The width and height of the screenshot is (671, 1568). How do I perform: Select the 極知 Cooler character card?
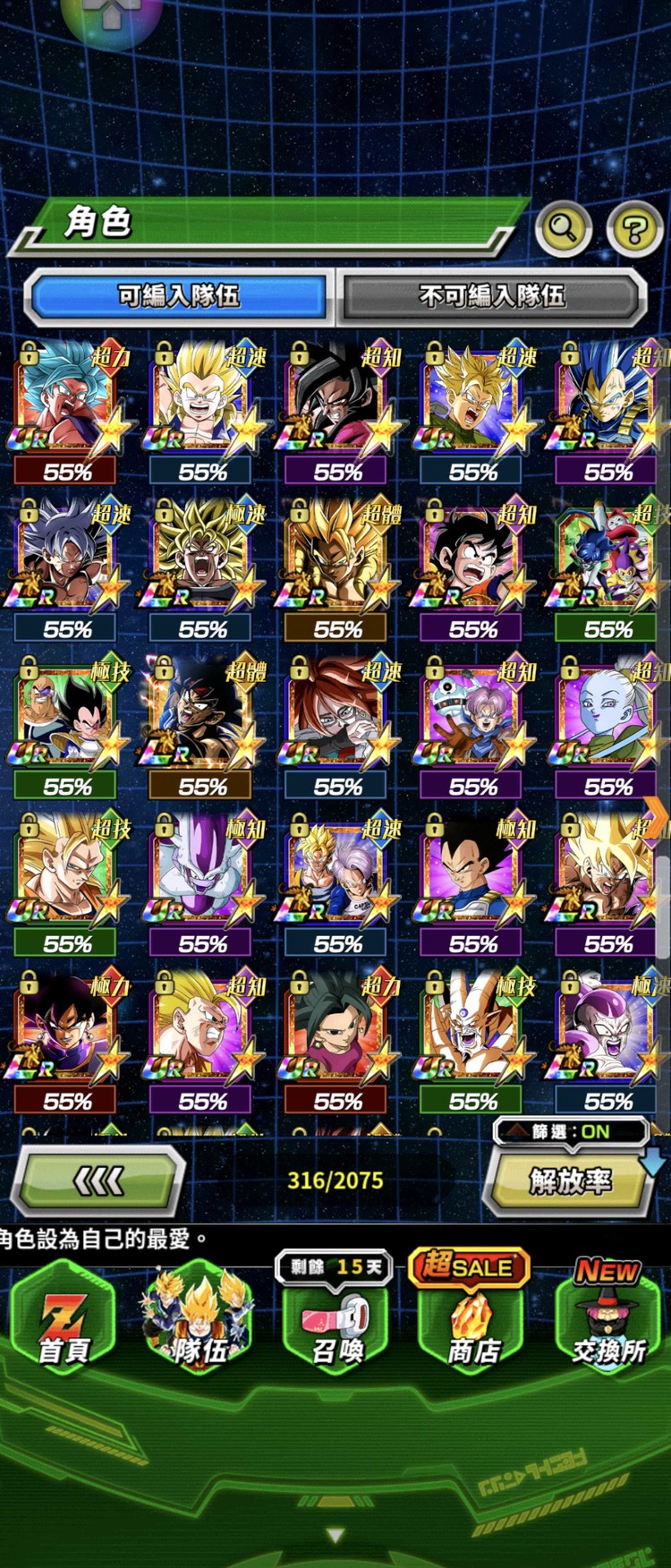[202, 873]
